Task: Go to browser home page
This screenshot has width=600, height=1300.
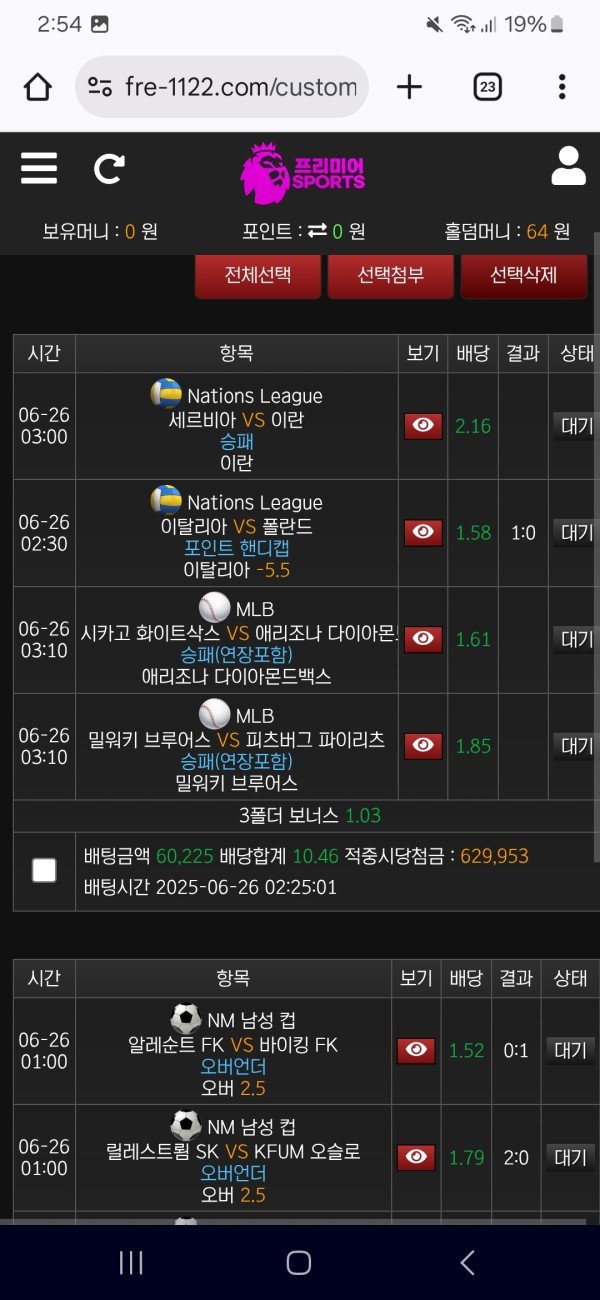Action: click(x=38, y=87)
